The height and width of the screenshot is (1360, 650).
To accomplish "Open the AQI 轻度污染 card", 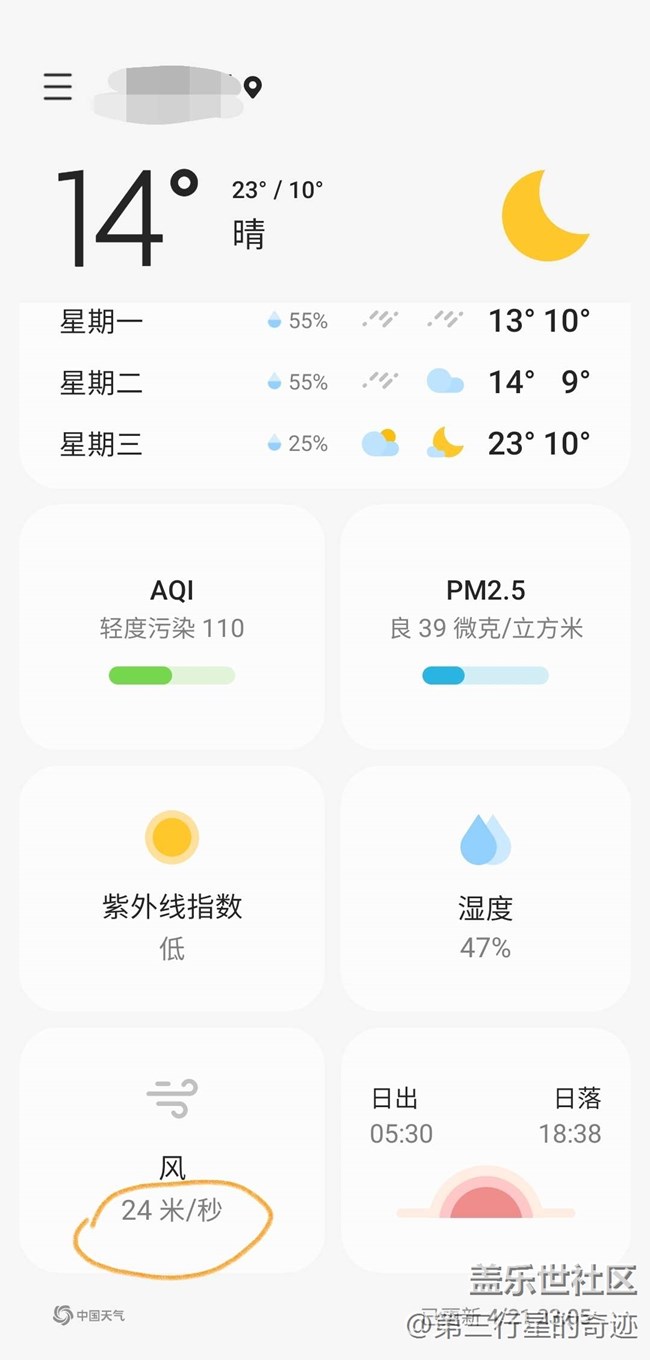I will 172,627.
